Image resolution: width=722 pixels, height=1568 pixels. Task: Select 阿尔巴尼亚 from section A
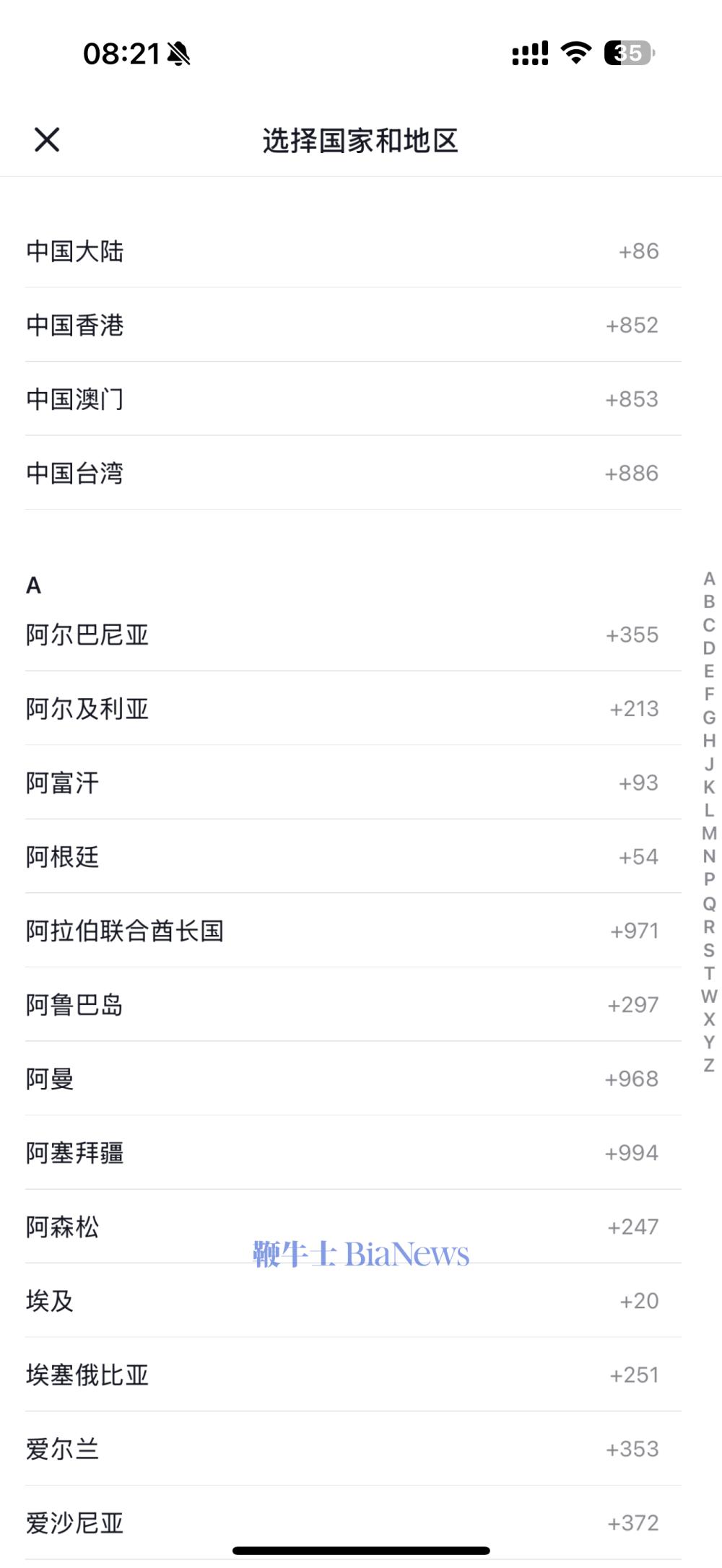point(361,635)
